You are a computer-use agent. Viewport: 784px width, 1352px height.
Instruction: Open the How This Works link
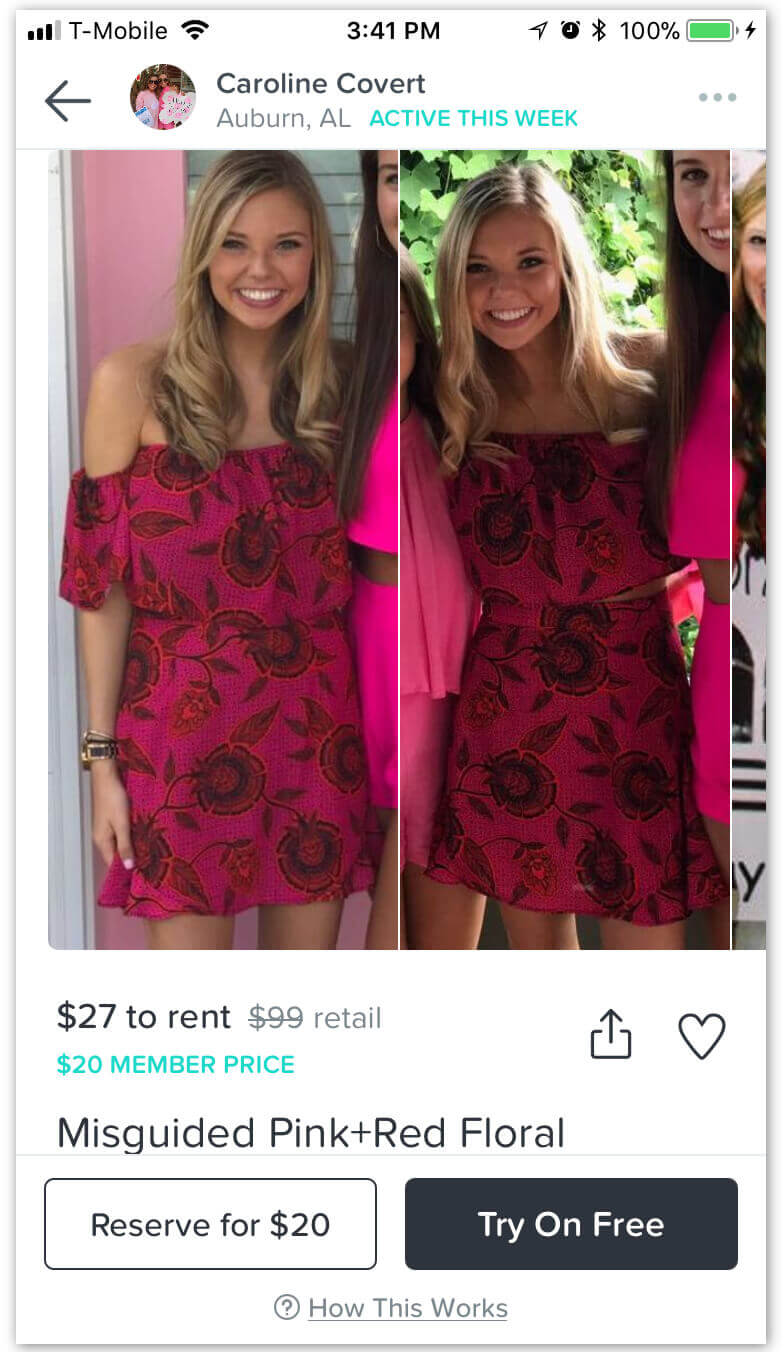(407, 1308)
